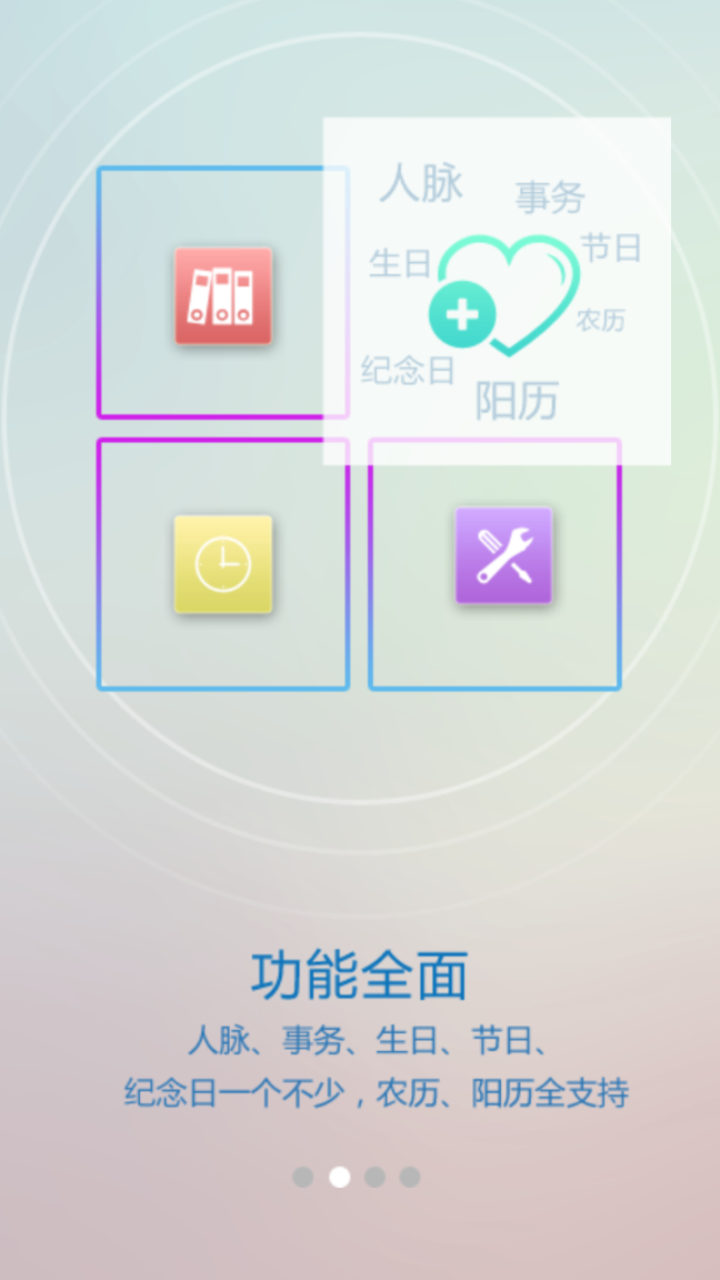Select the last intro page dot
Screen dimensions: 720x1280
(x=410, y=1177)
